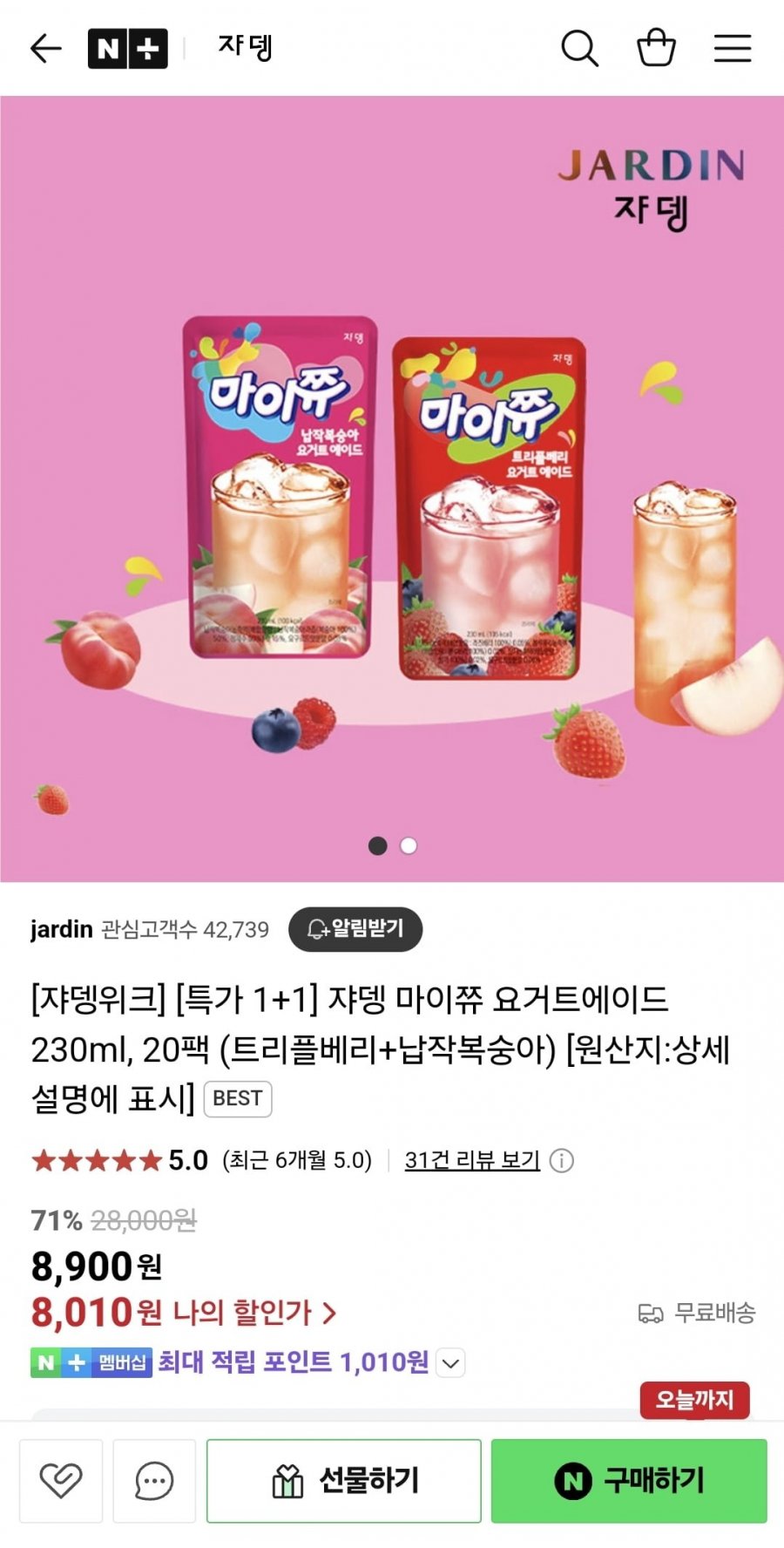
Task: Open the review info icon
Action: (562, 1161)
